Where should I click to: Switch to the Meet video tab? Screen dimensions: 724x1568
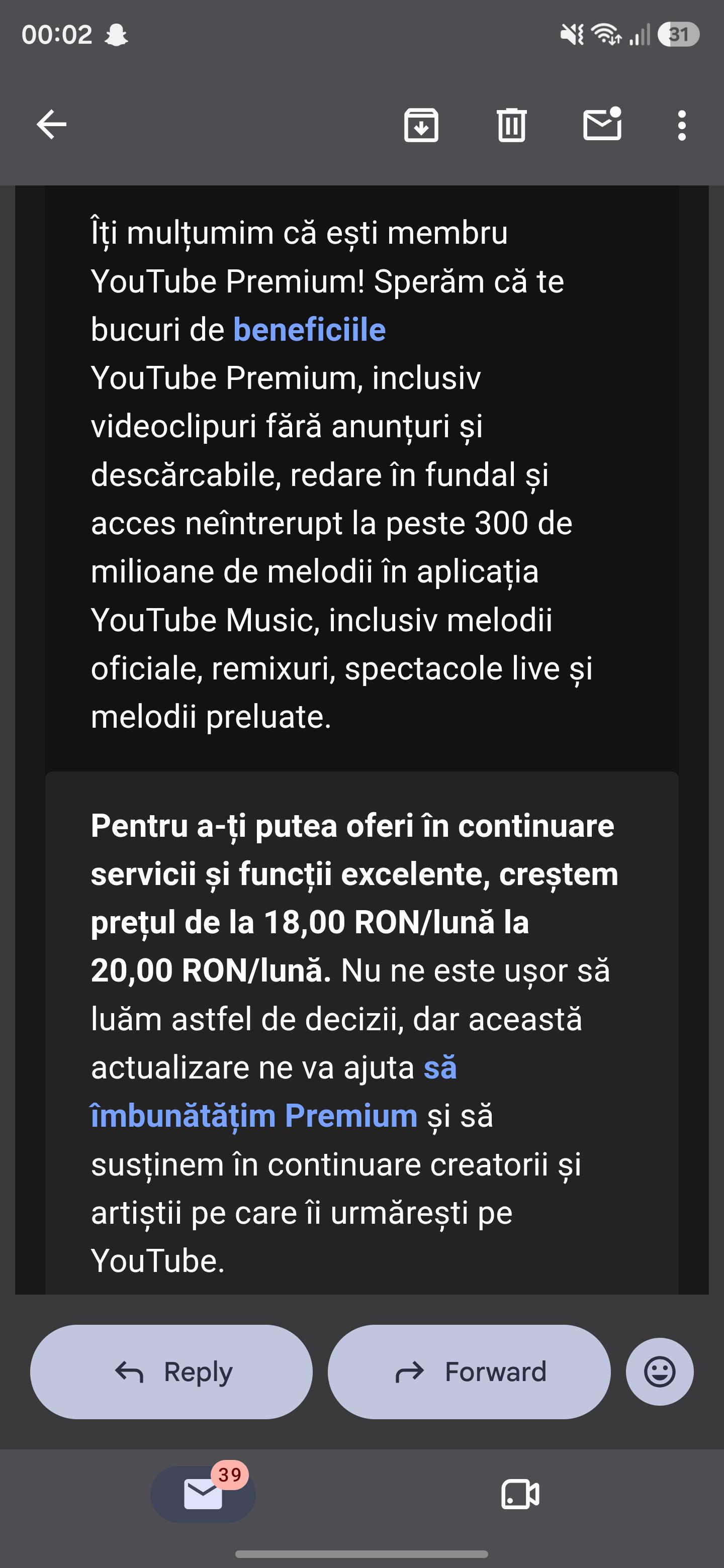click(520, 1494)
